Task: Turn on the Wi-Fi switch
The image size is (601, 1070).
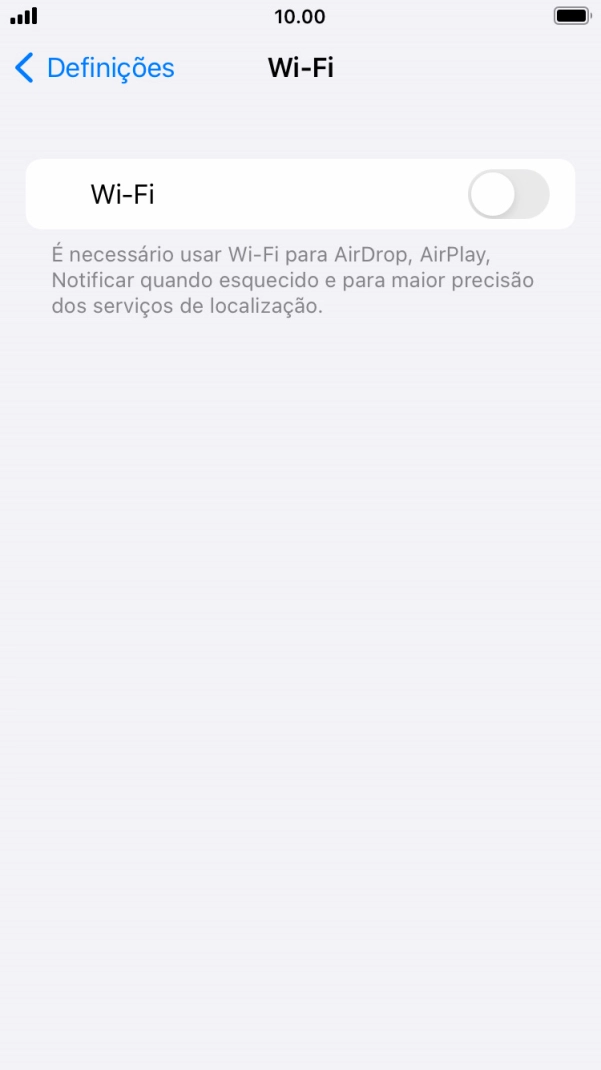Action: tap(508, 194)
